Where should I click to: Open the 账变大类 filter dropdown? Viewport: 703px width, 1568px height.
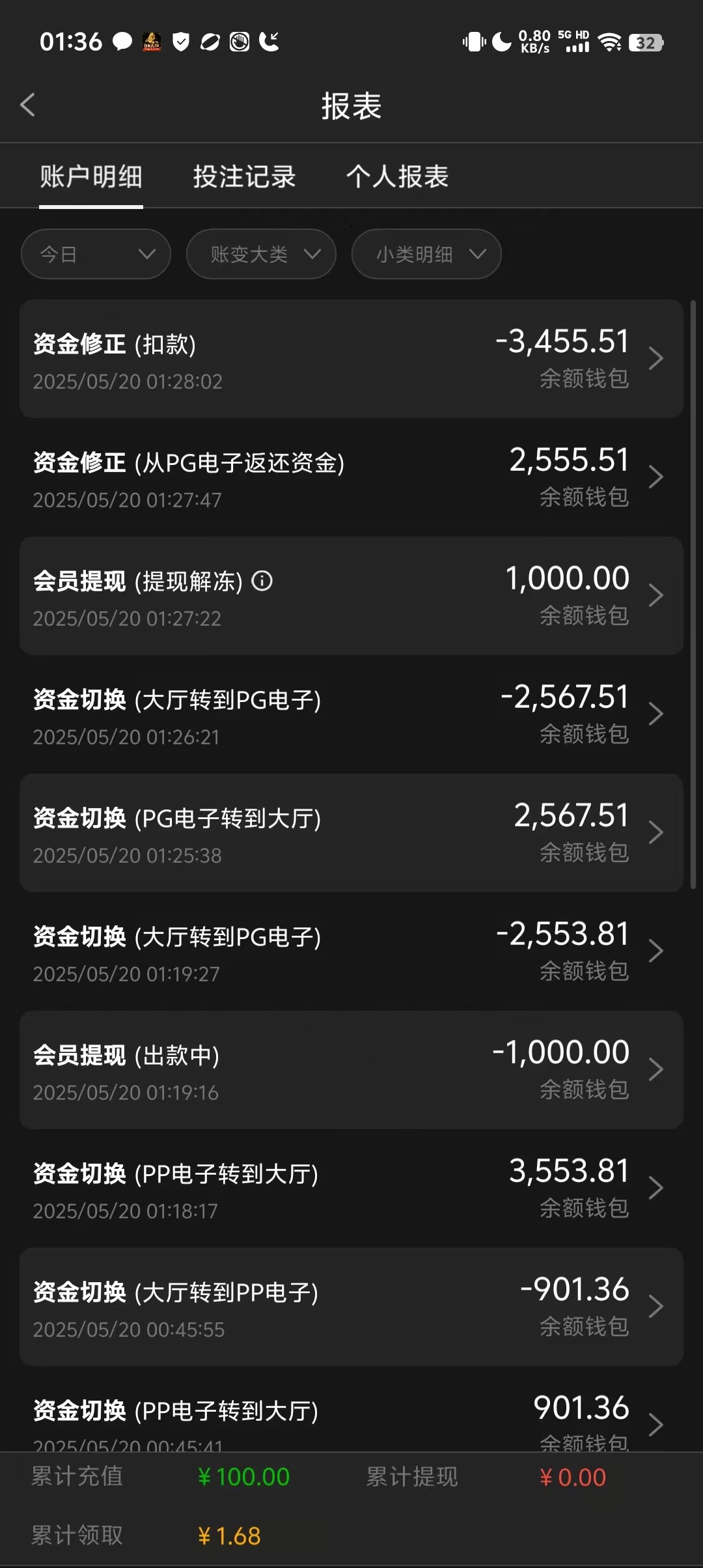coord(261,254)
